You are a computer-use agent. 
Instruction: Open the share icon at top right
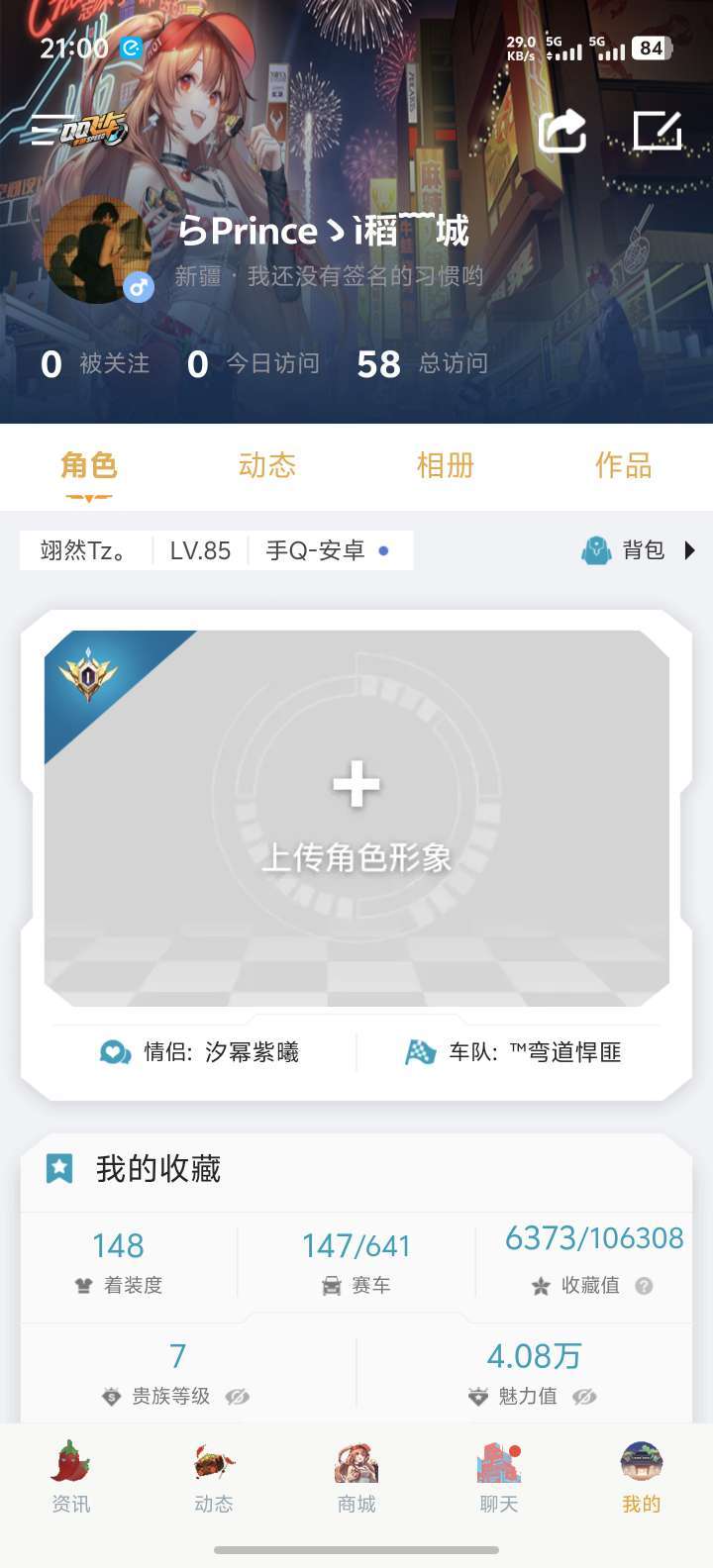point(561,130)
